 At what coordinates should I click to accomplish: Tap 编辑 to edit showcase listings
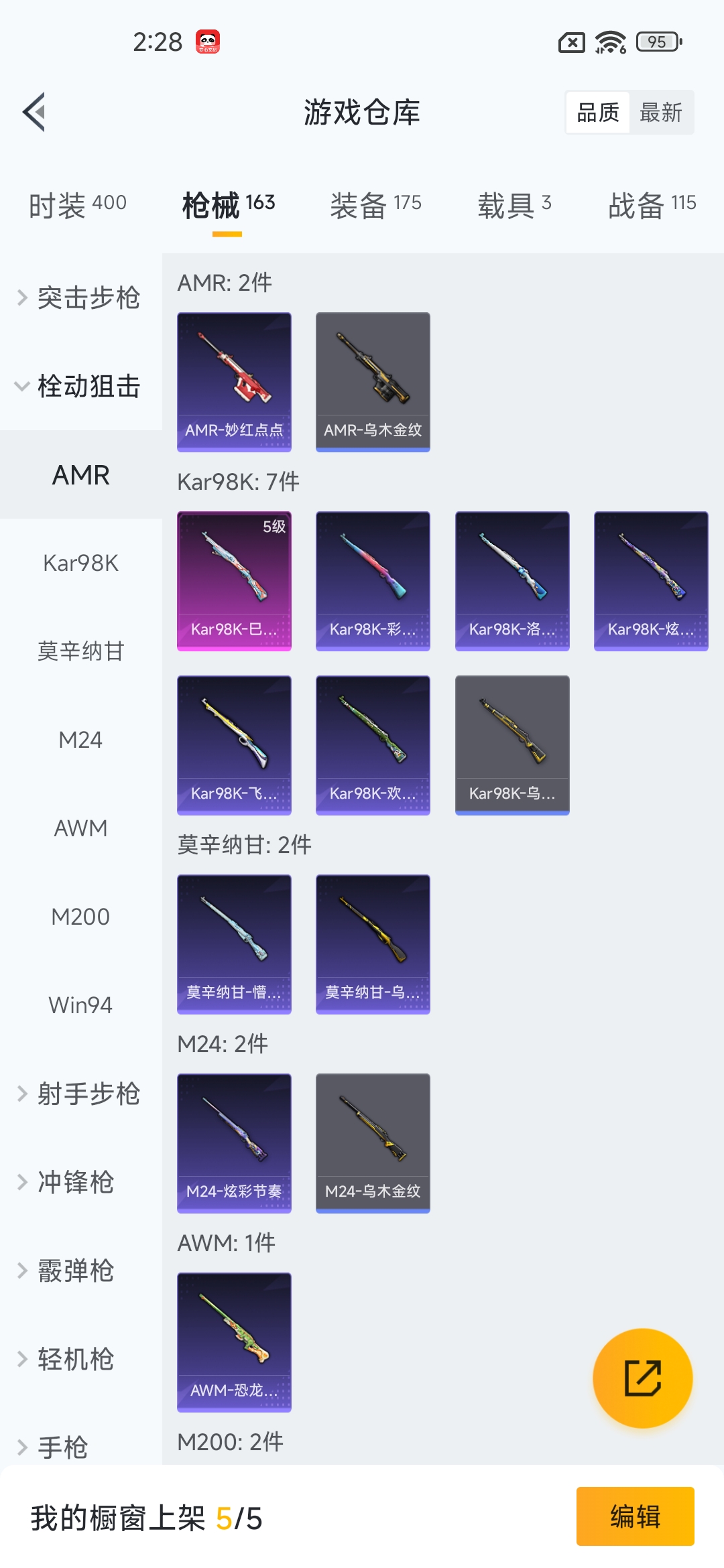tap(635, 1516)
